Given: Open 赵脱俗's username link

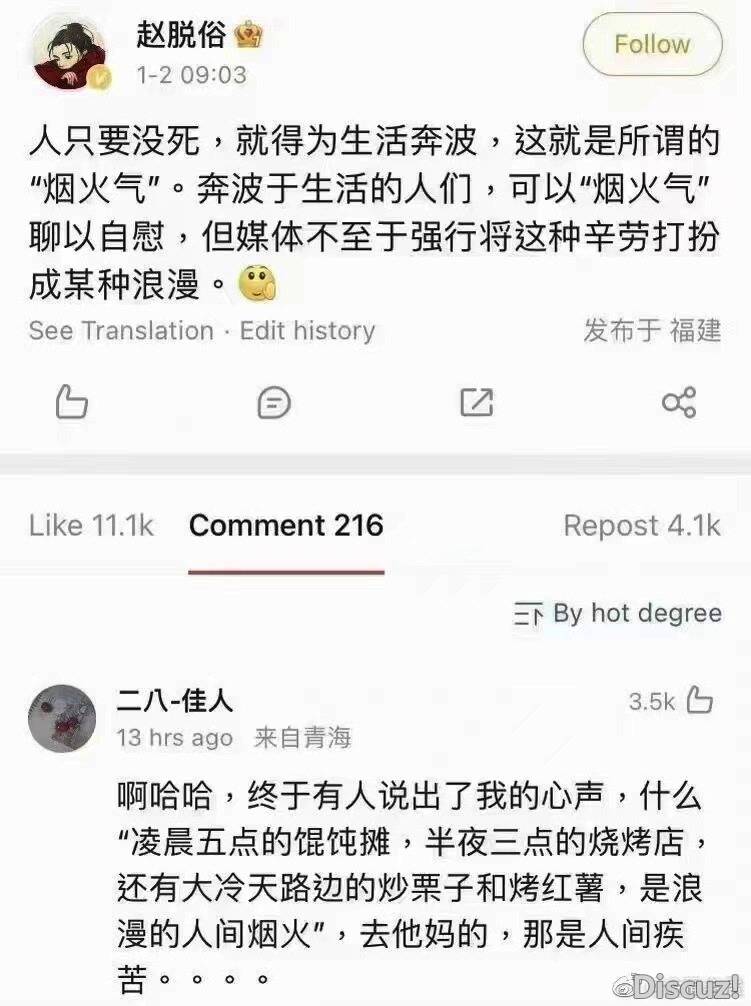Looking at the screenshot, I should pos(181,36).
